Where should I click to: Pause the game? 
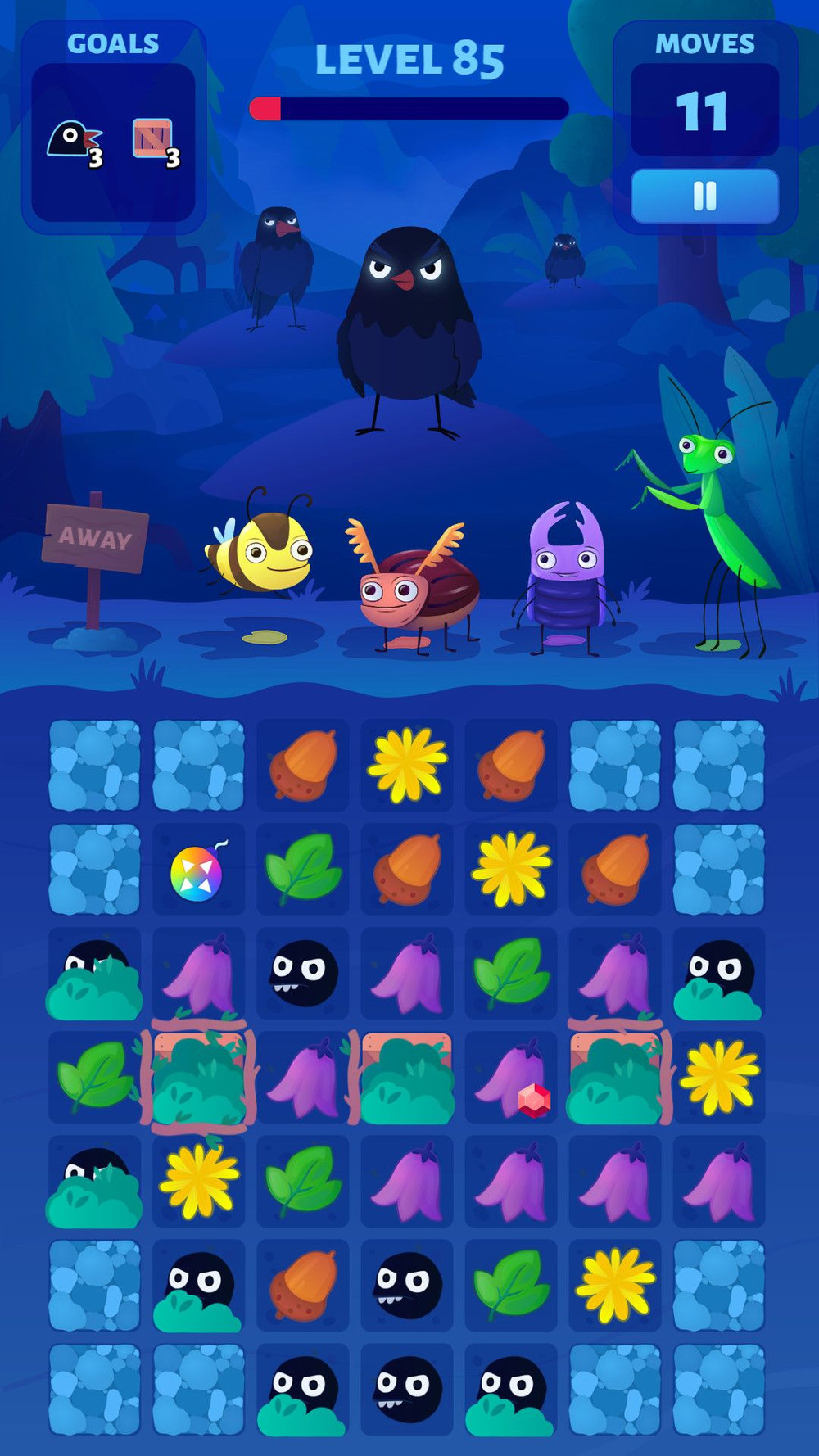click(704, 197)
